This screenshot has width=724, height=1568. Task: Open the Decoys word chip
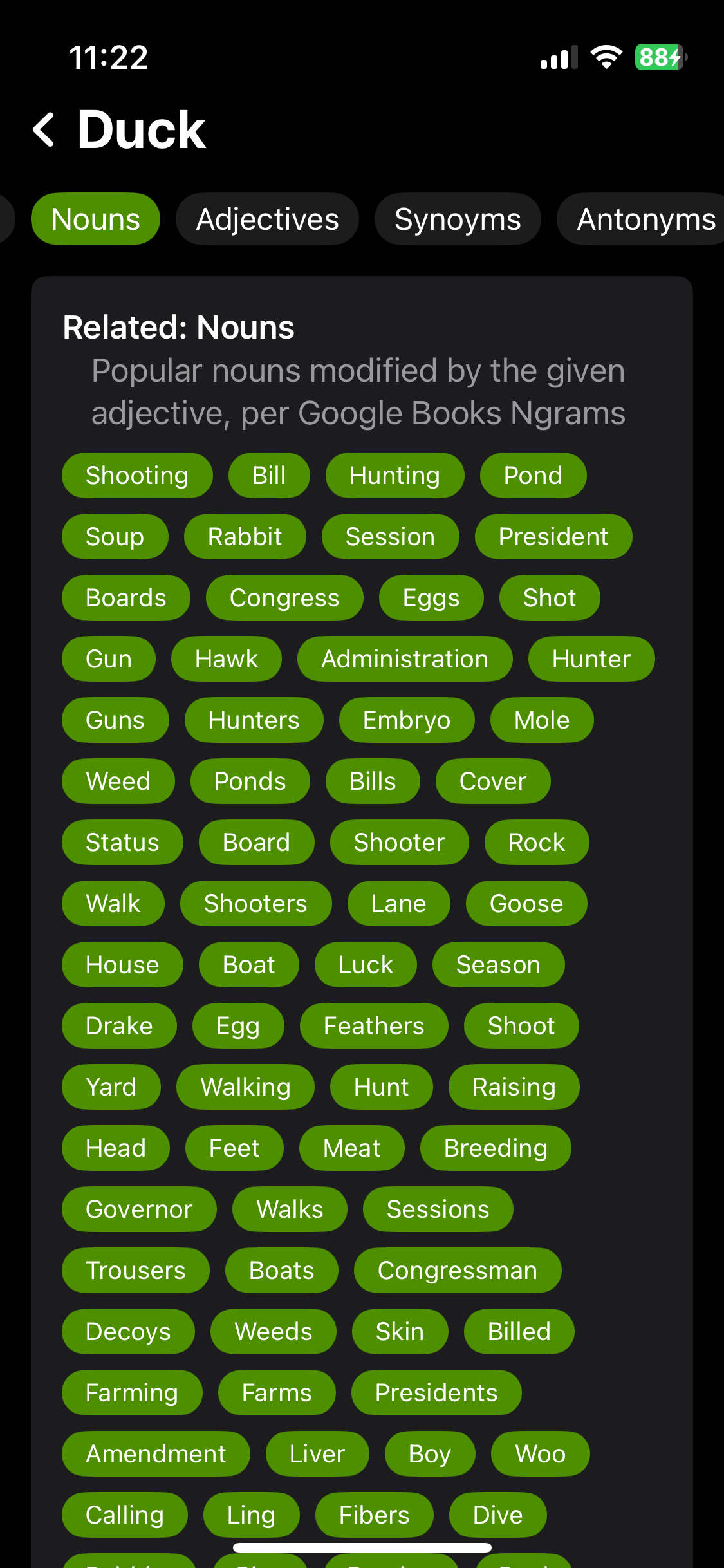[128, 1332]
